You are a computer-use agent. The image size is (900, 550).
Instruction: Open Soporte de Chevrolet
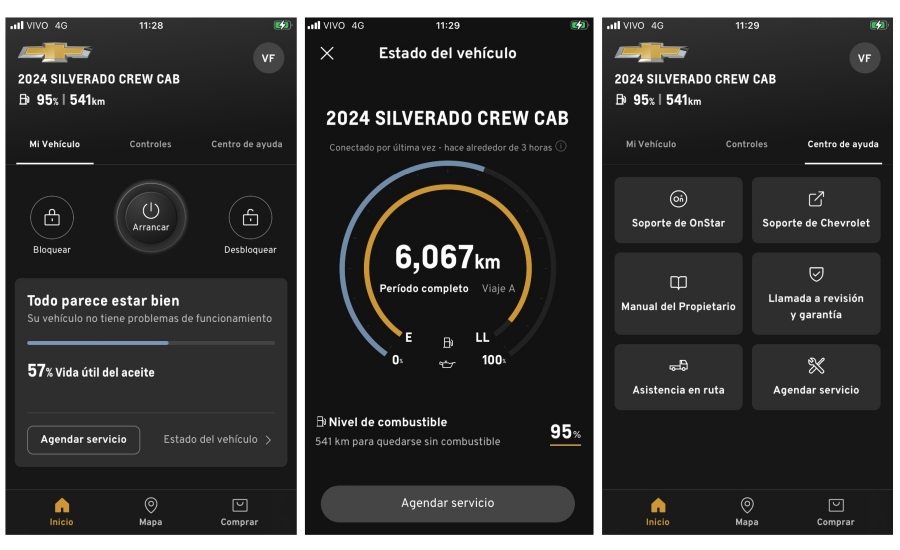tap(816, 210)
